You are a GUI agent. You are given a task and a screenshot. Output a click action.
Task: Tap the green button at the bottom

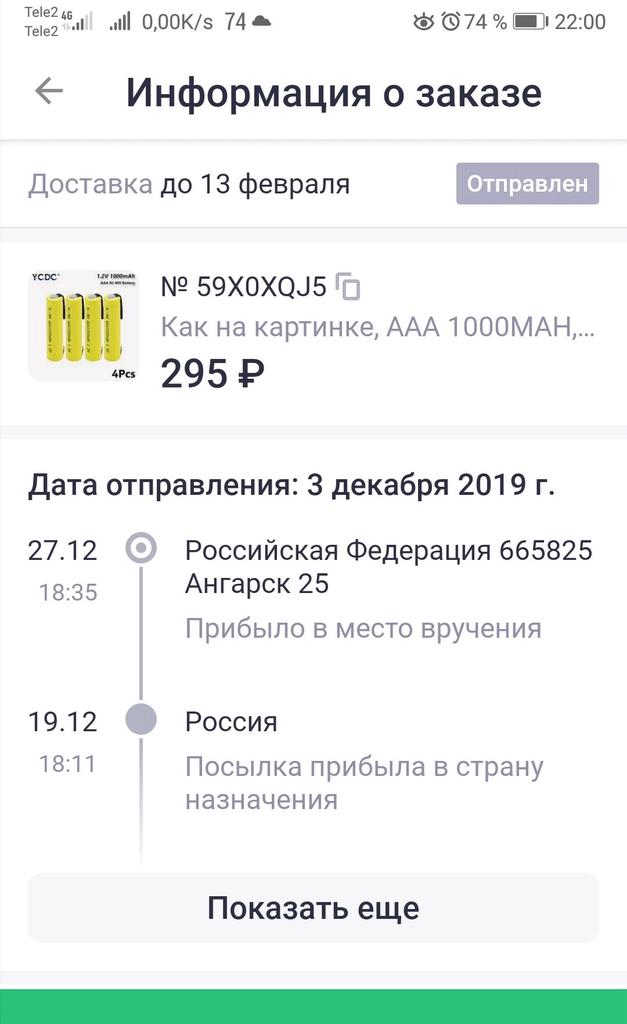[313, 1006]
